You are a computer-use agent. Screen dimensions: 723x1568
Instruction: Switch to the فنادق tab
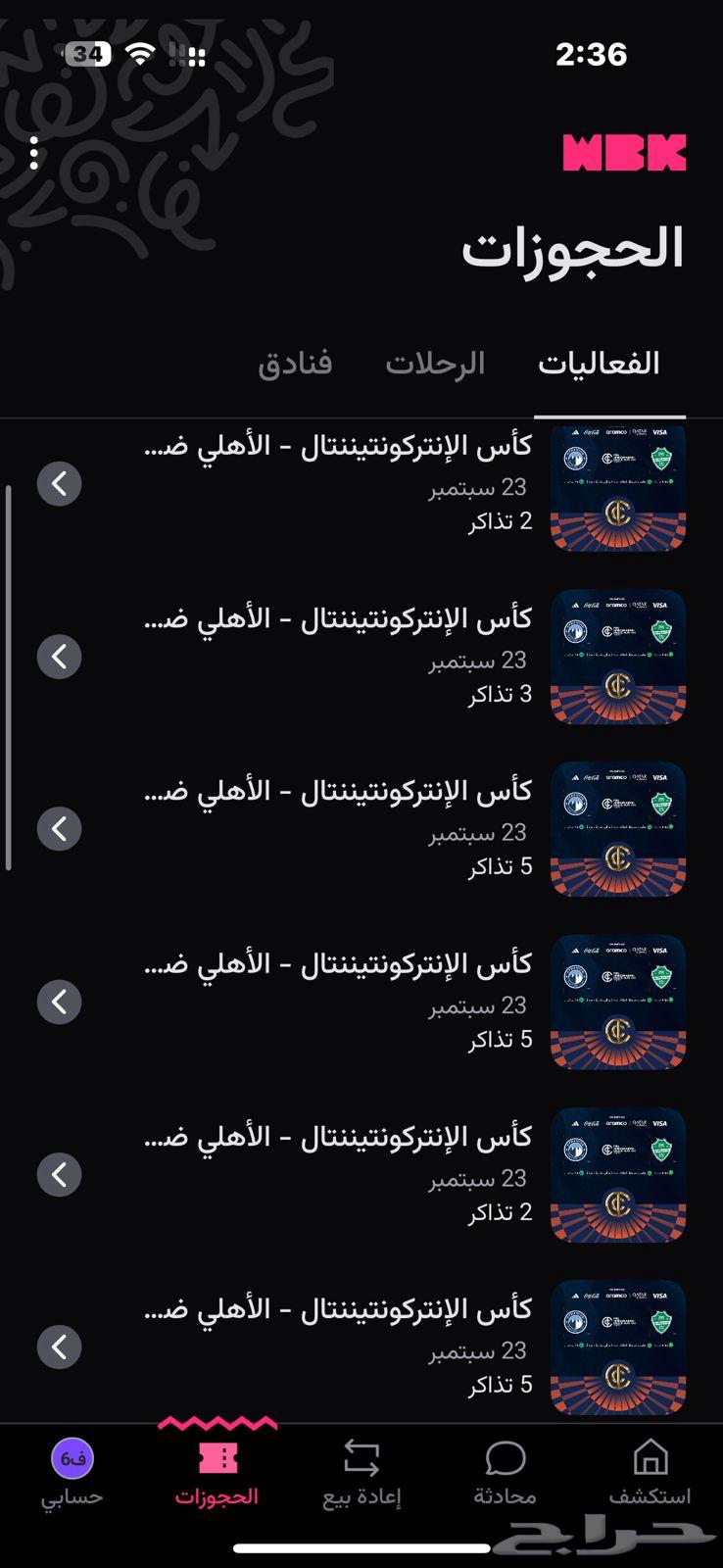295,363
